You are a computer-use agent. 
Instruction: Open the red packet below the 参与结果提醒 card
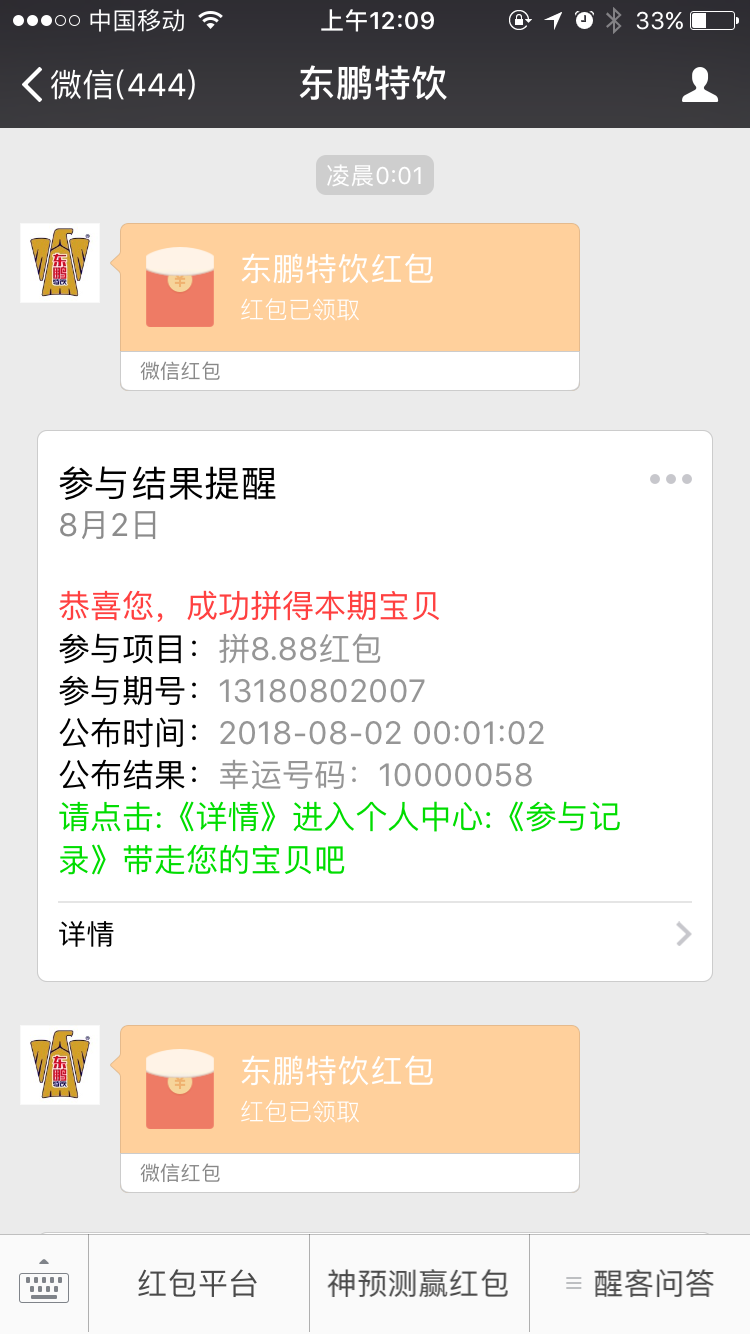point(350,1109)
